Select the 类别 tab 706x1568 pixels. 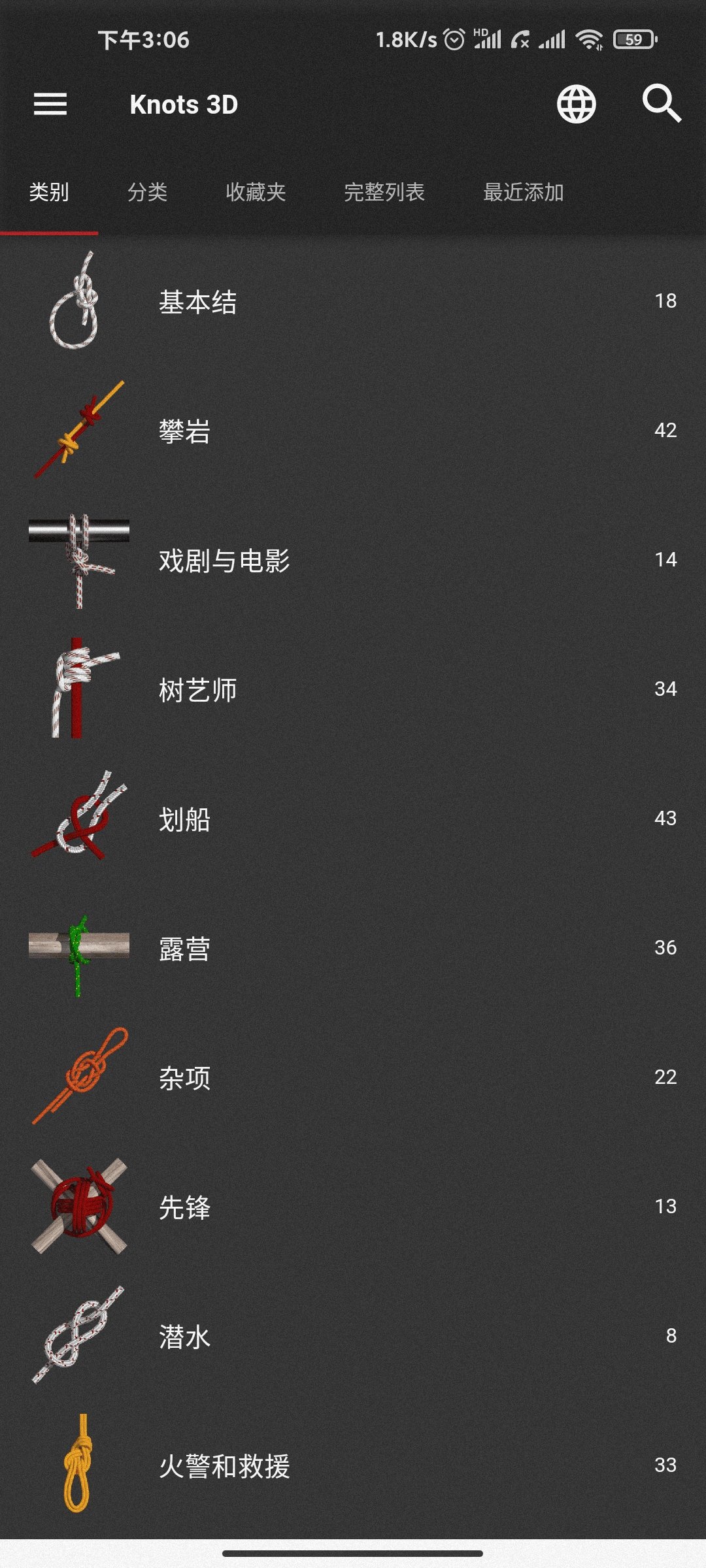coord(49,192)
